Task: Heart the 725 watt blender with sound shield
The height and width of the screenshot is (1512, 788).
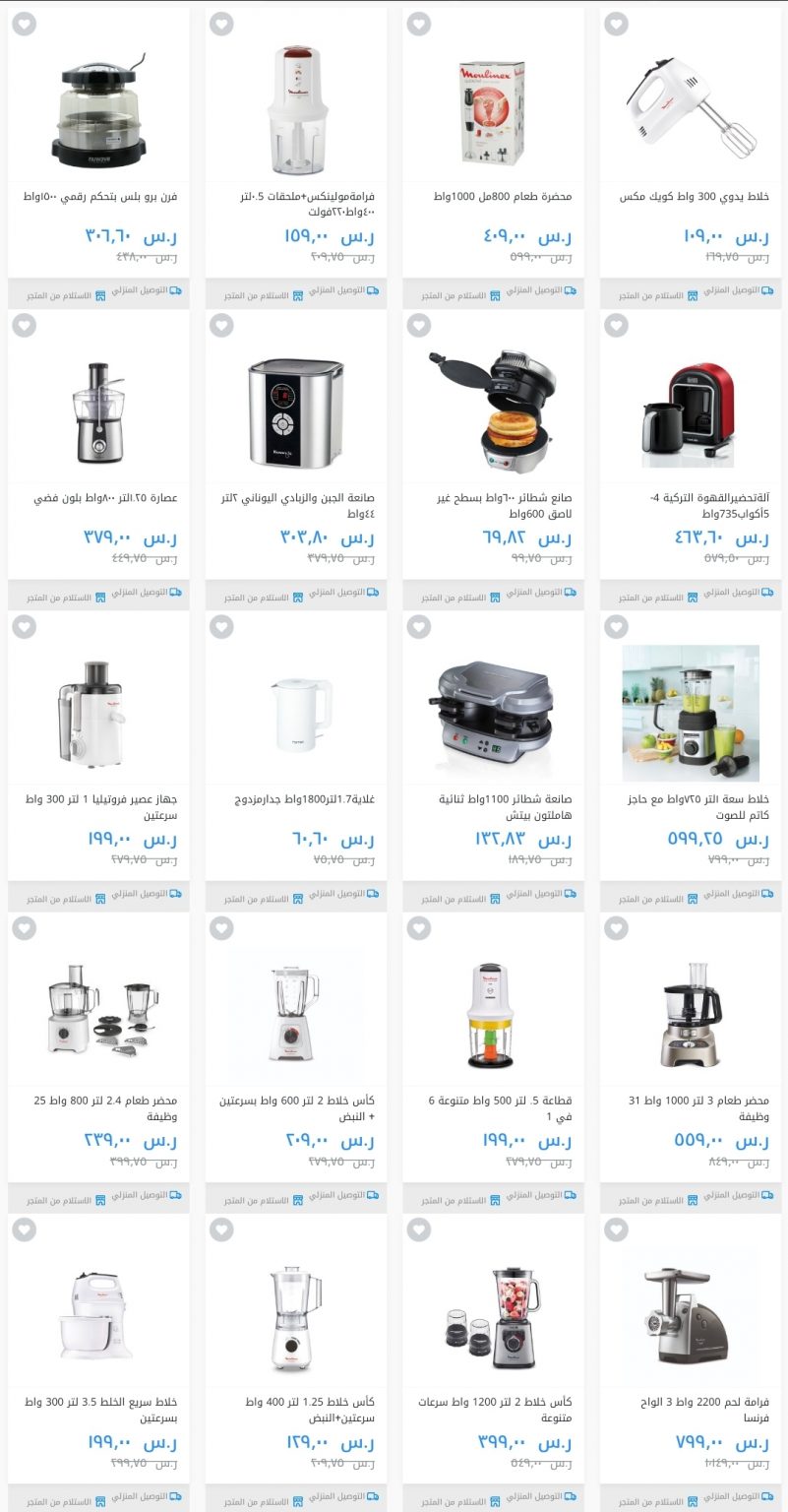Action: click(x=616, y=626)
